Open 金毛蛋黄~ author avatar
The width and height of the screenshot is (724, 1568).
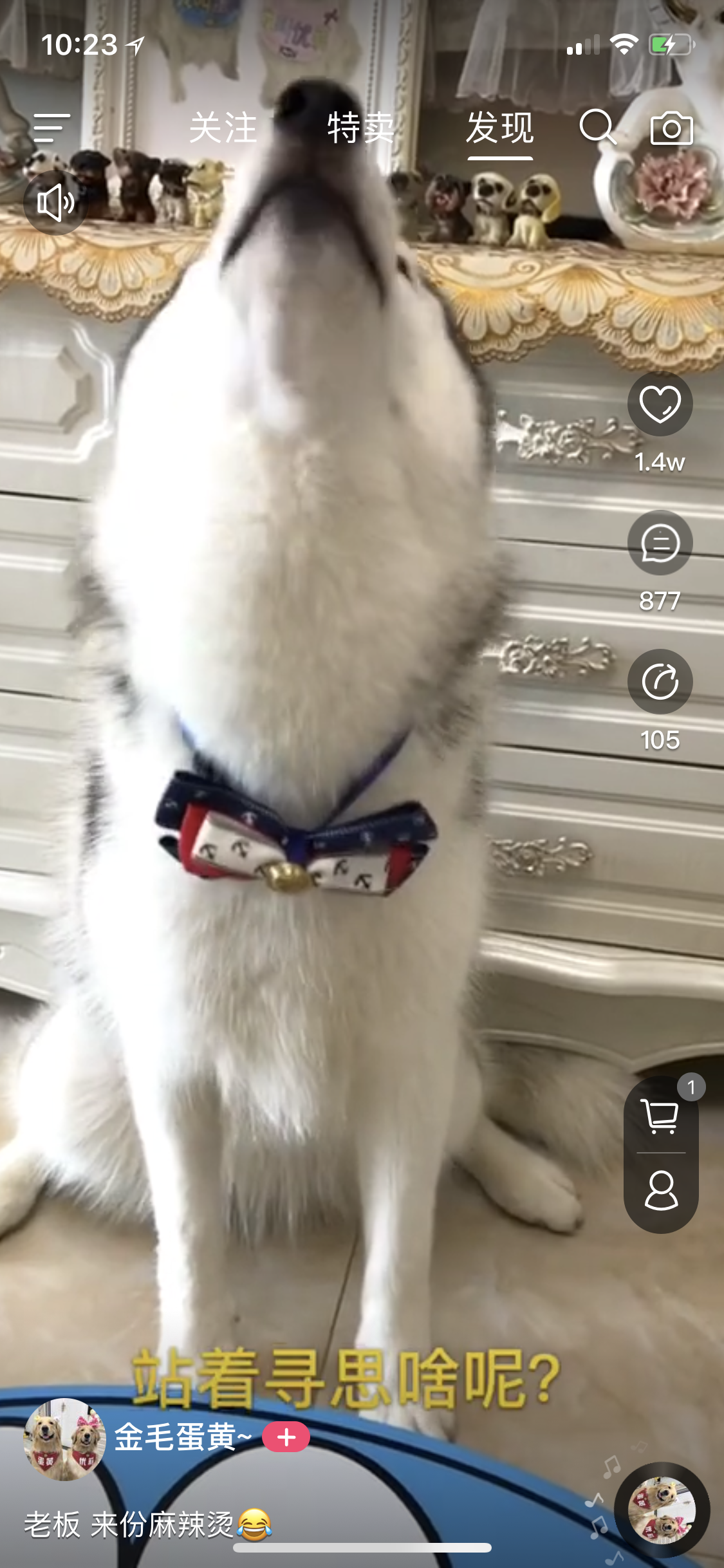pyautogui.click(x=64, y=1439)
